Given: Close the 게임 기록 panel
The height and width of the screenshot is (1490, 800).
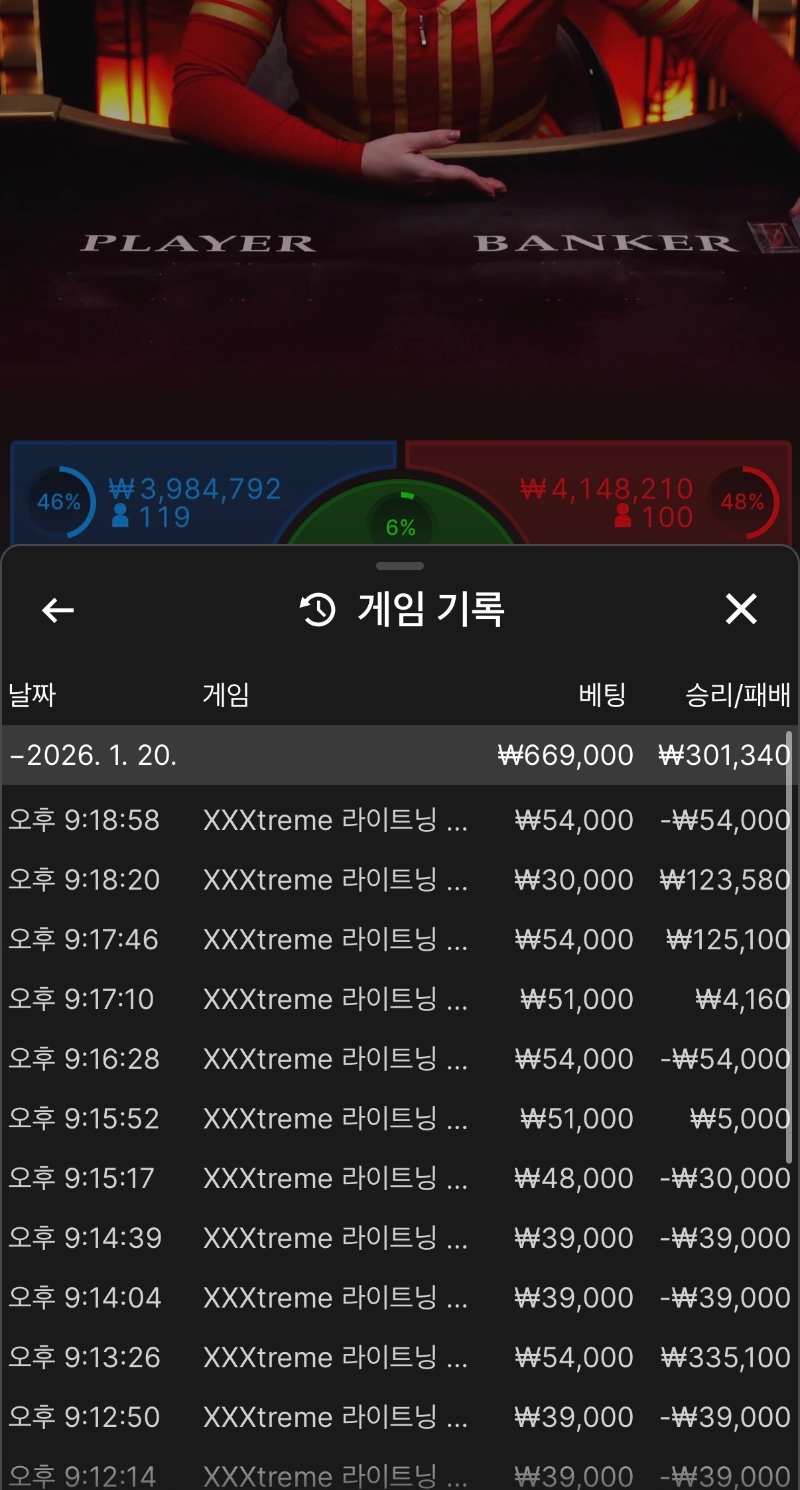Looking at the screenshot, I should pos(741,609).
